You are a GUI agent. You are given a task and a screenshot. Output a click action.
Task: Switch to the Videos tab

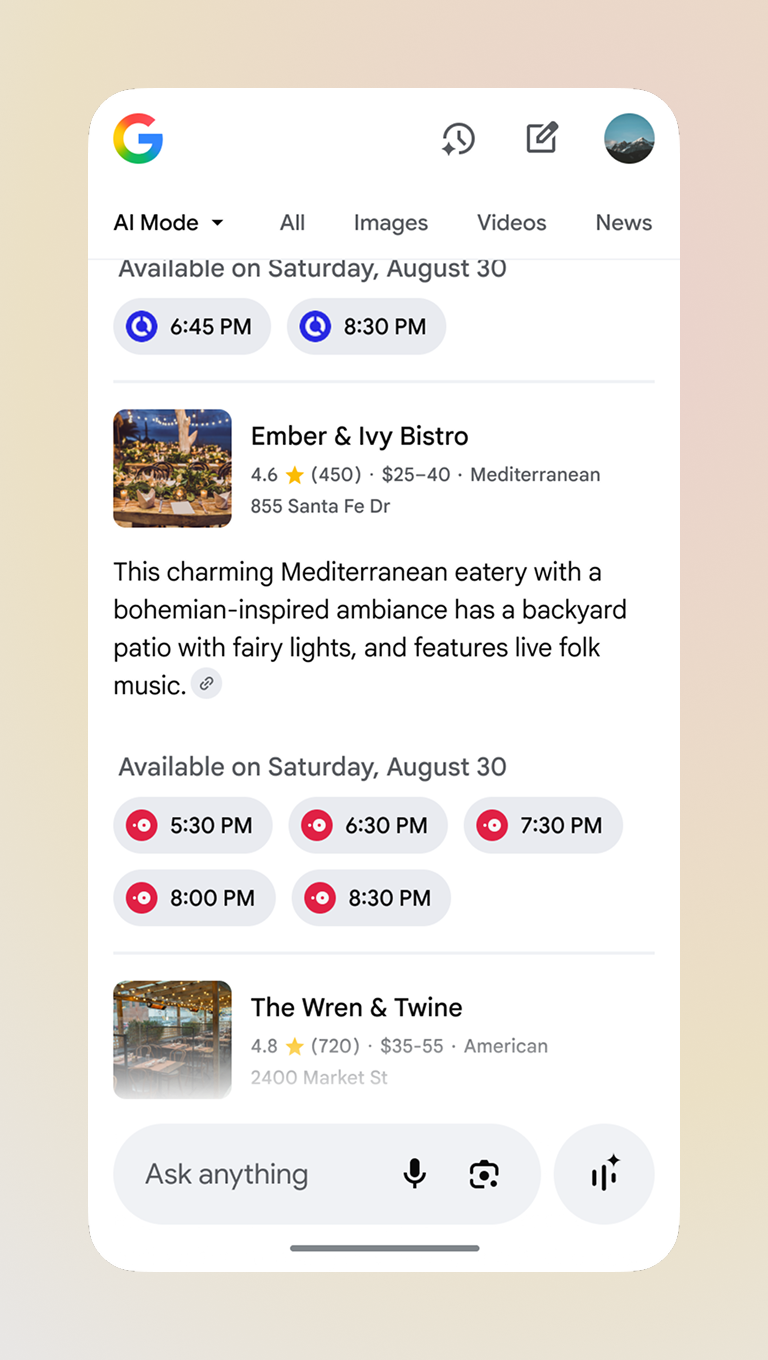coord(511,223)
